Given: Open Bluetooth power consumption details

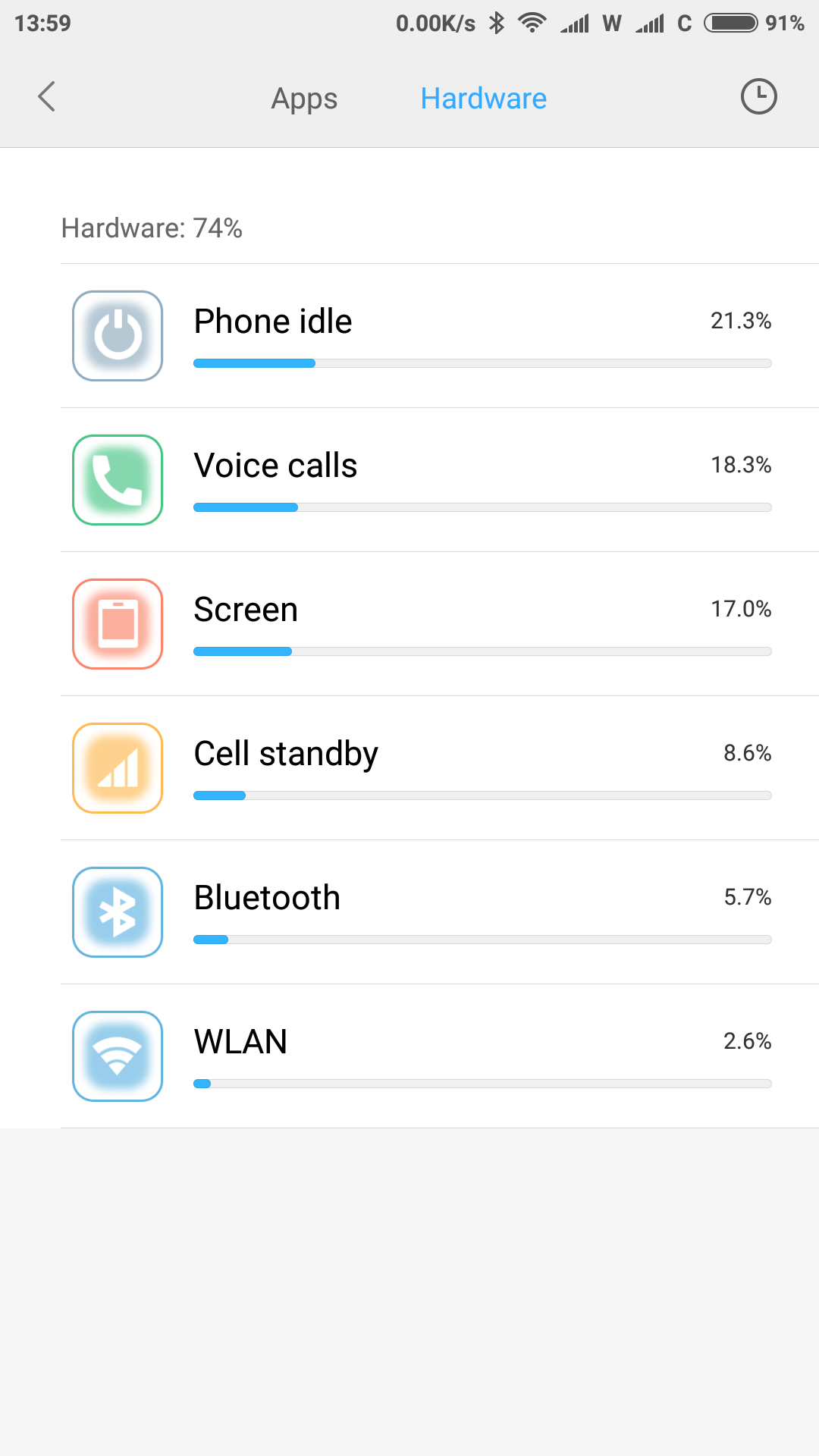Looking at the screenshot, I should pyautogui.click(x=440, y=912).
